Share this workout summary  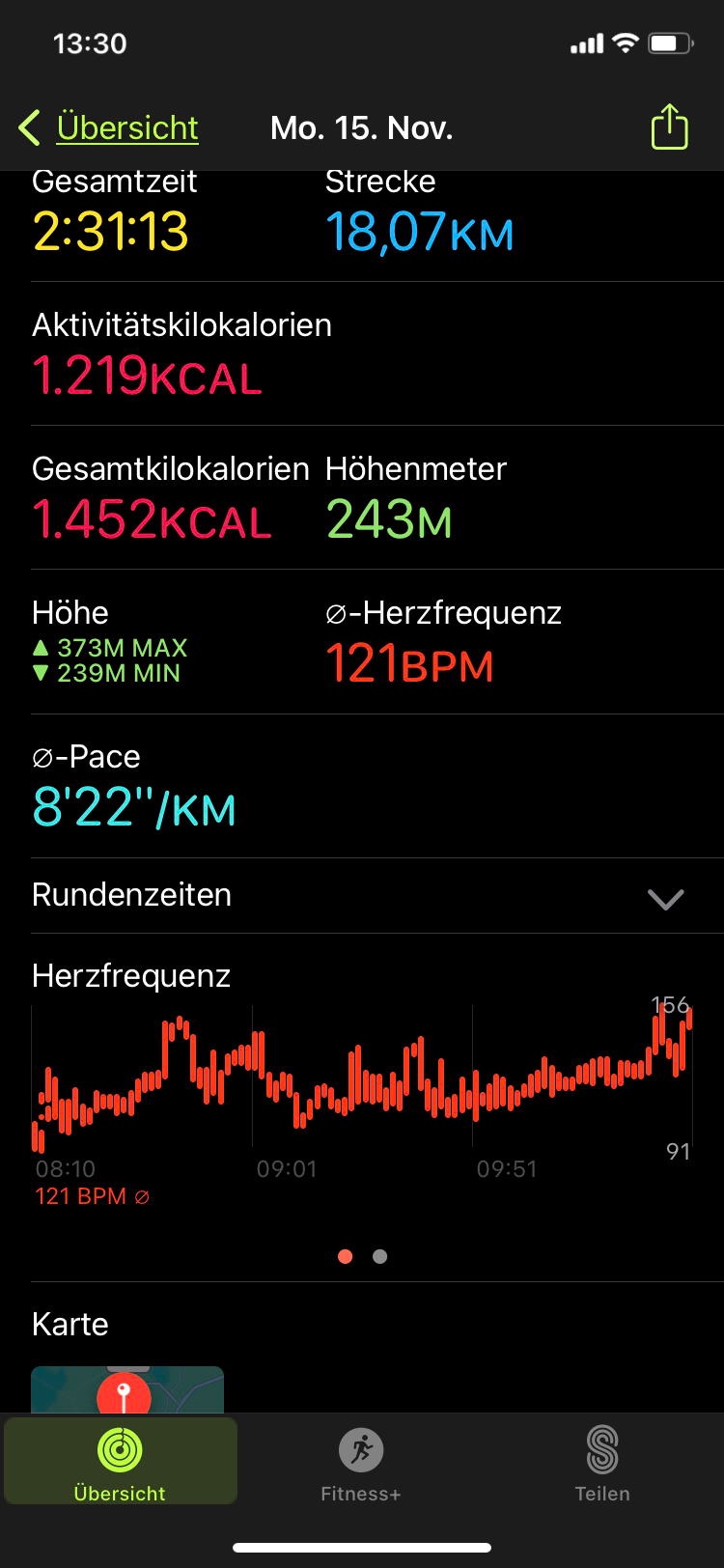pos(669,127)
